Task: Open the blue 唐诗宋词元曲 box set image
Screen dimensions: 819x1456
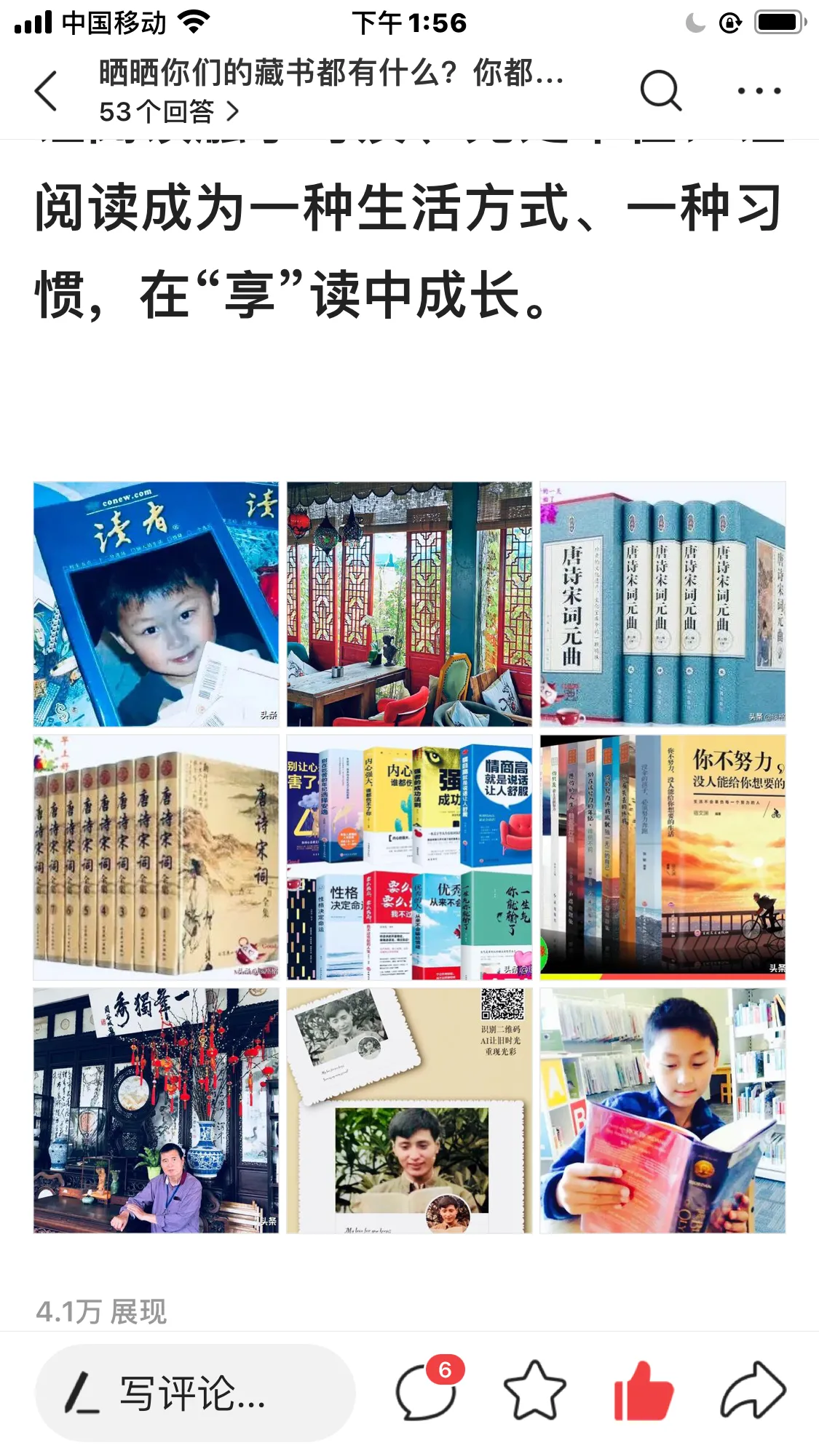Action: 662,604
